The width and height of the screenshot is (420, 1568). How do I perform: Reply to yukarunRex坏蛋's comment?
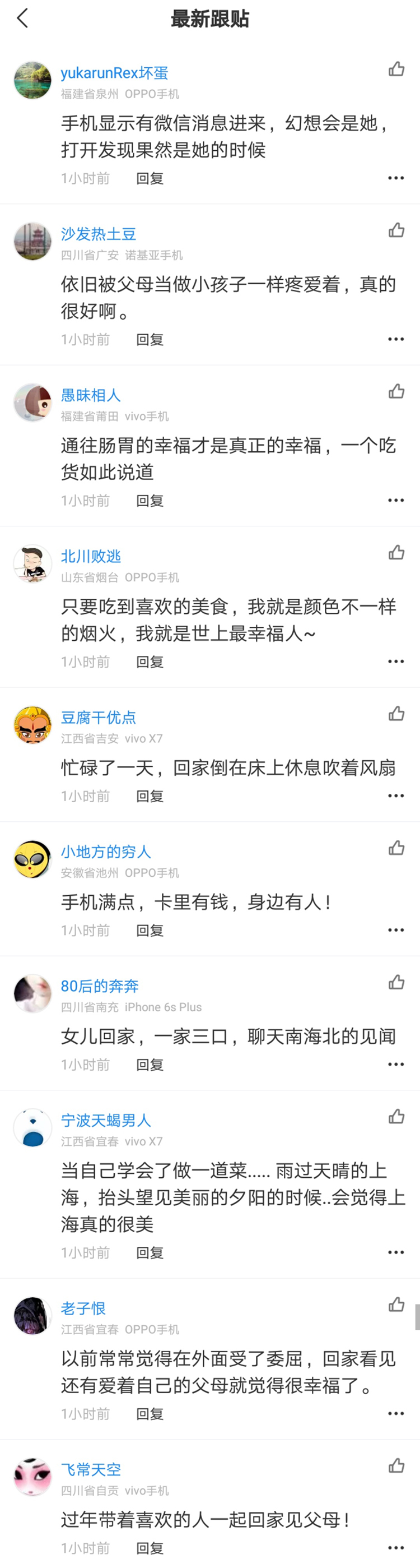pos(150,178)
